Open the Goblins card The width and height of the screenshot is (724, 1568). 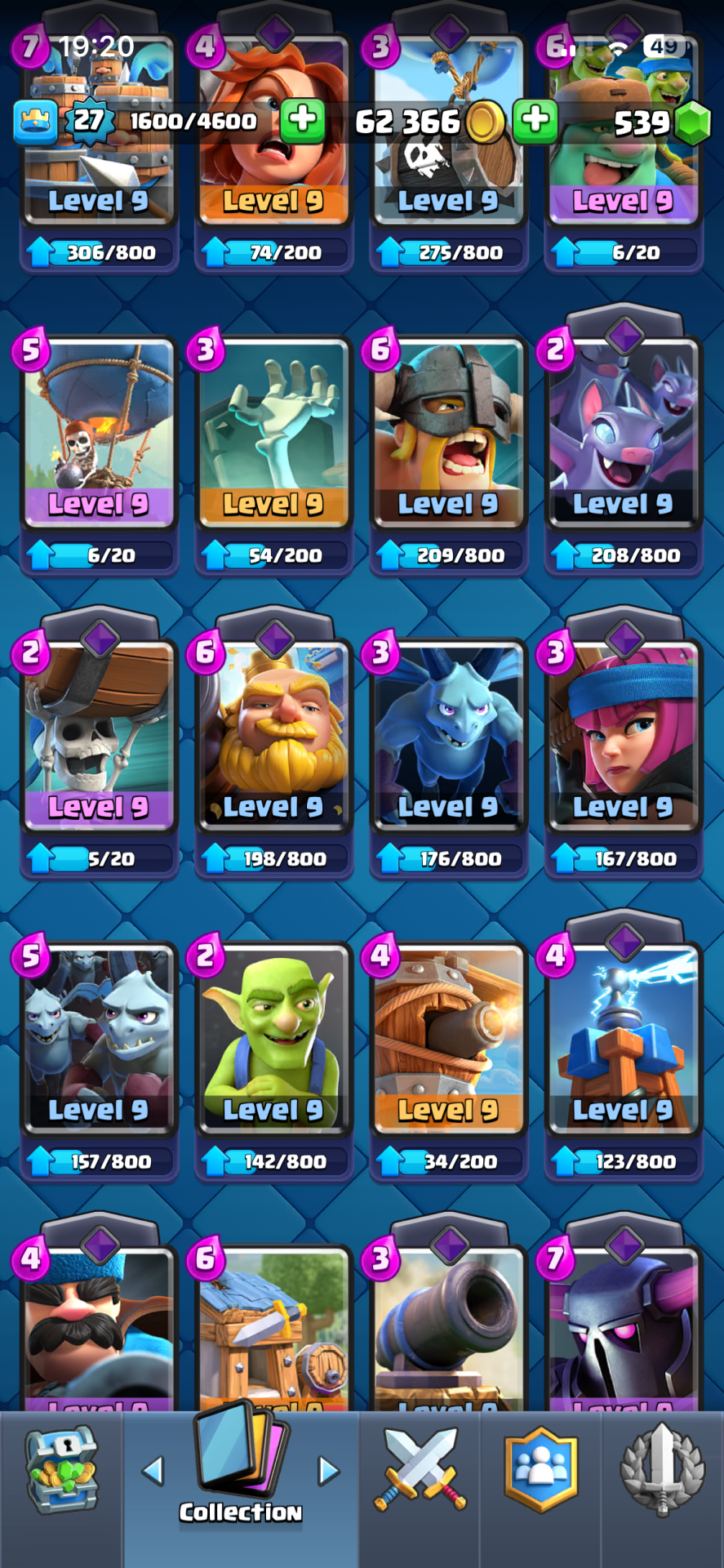(x=273, y=1039)
